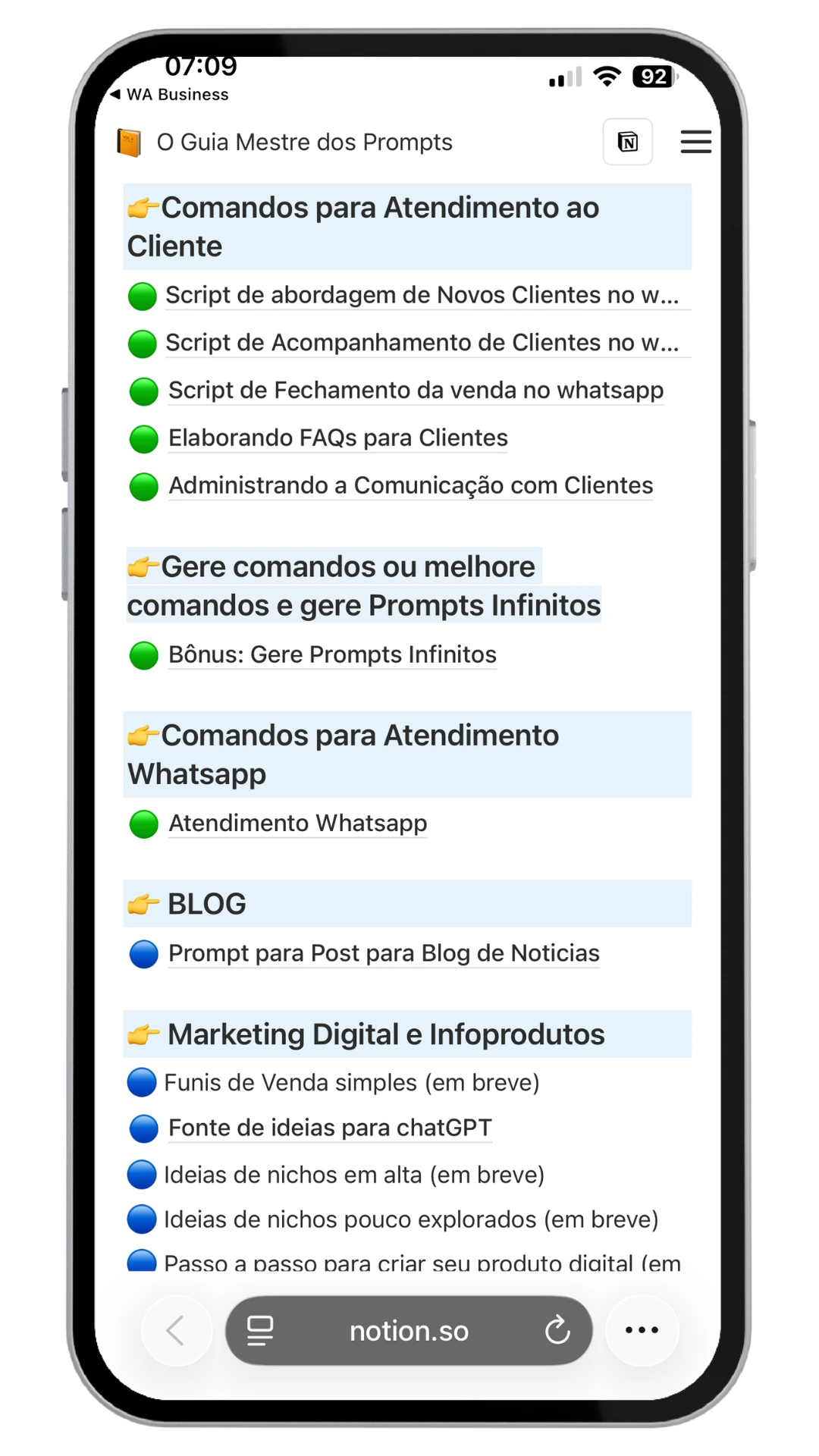819x1456 pixels.
Task: Return to WA Business app
Action: (170, 95)
